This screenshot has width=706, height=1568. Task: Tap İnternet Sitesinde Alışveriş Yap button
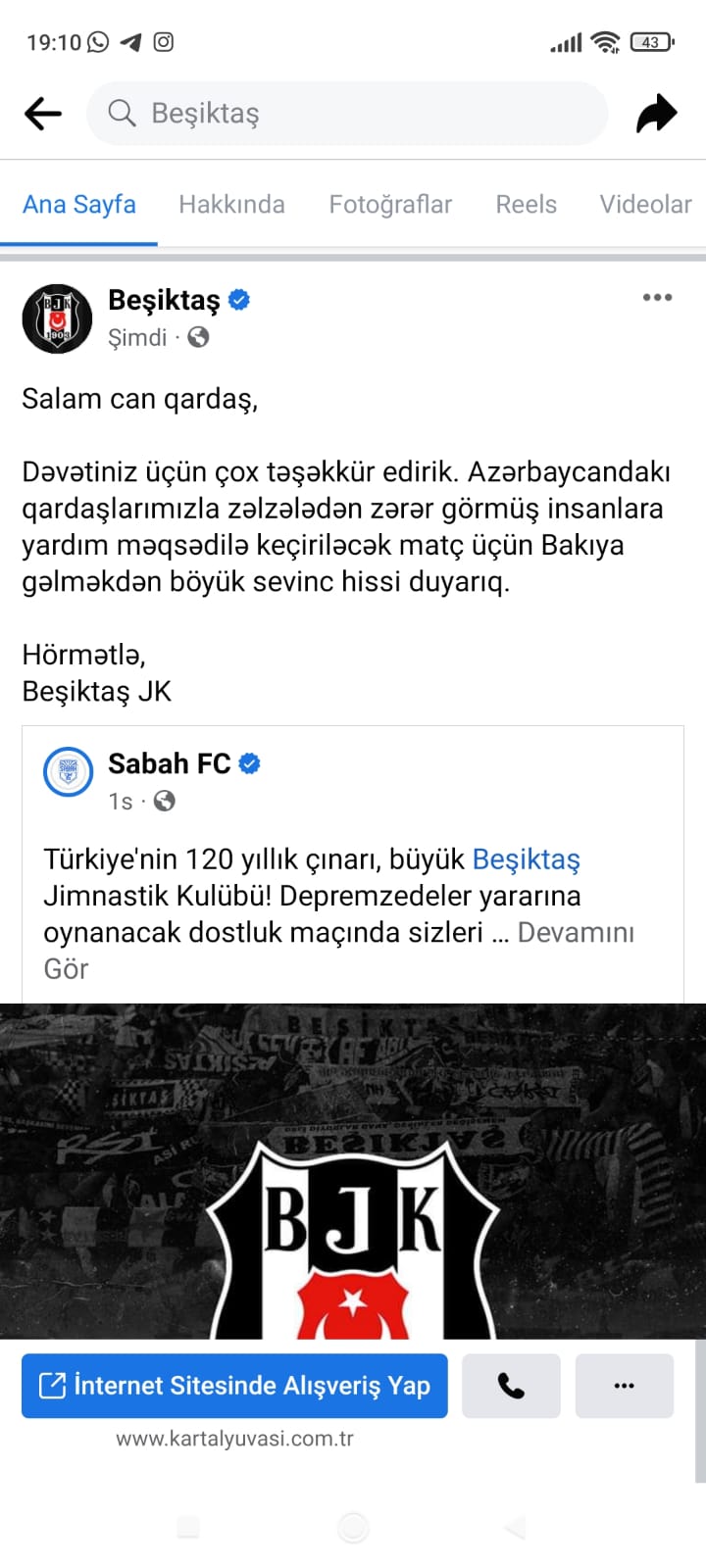(x=234, y=1386)
